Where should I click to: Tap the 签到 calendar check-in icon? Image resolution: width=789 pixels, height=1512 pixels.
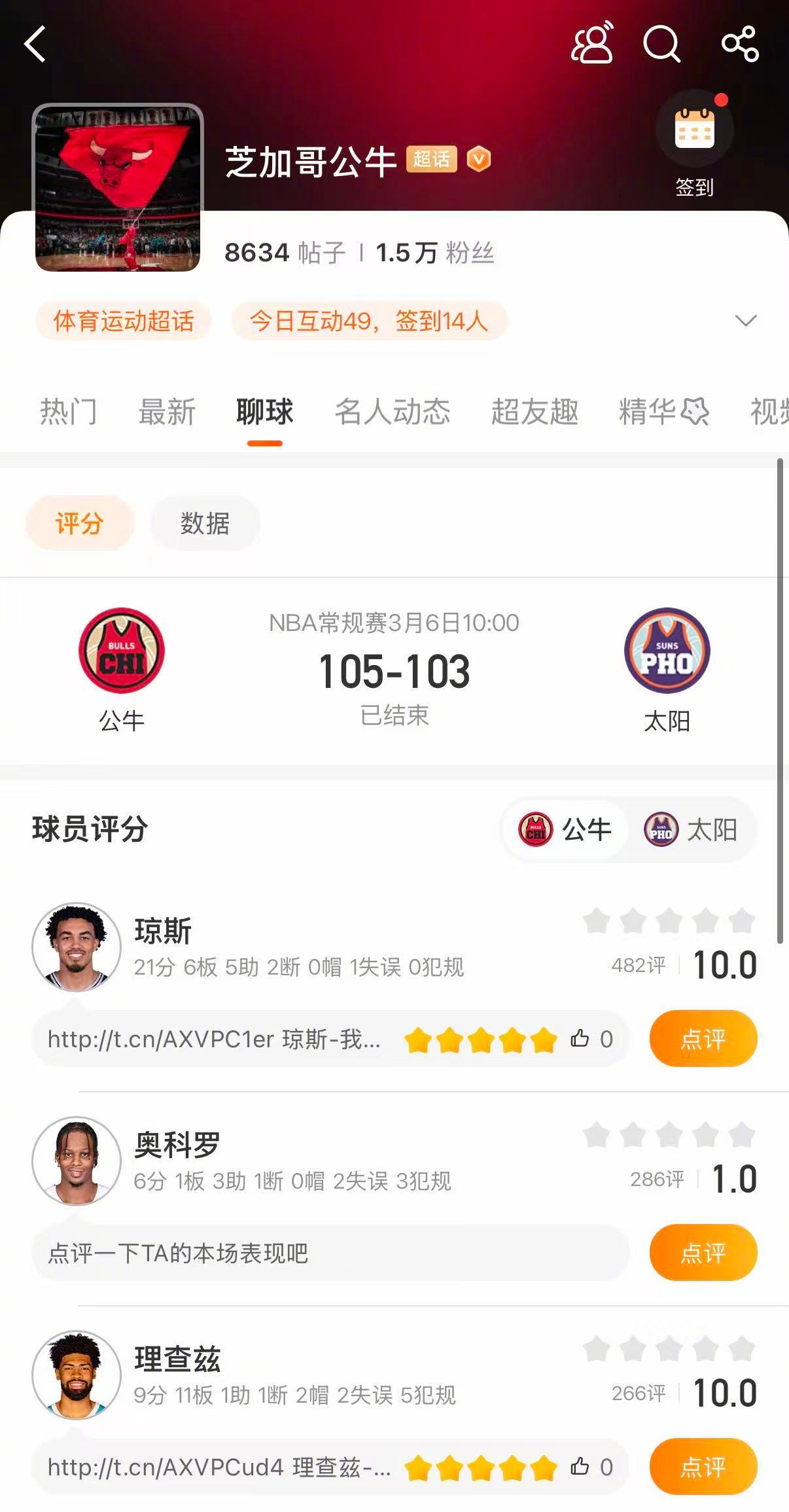click(695, 129)
